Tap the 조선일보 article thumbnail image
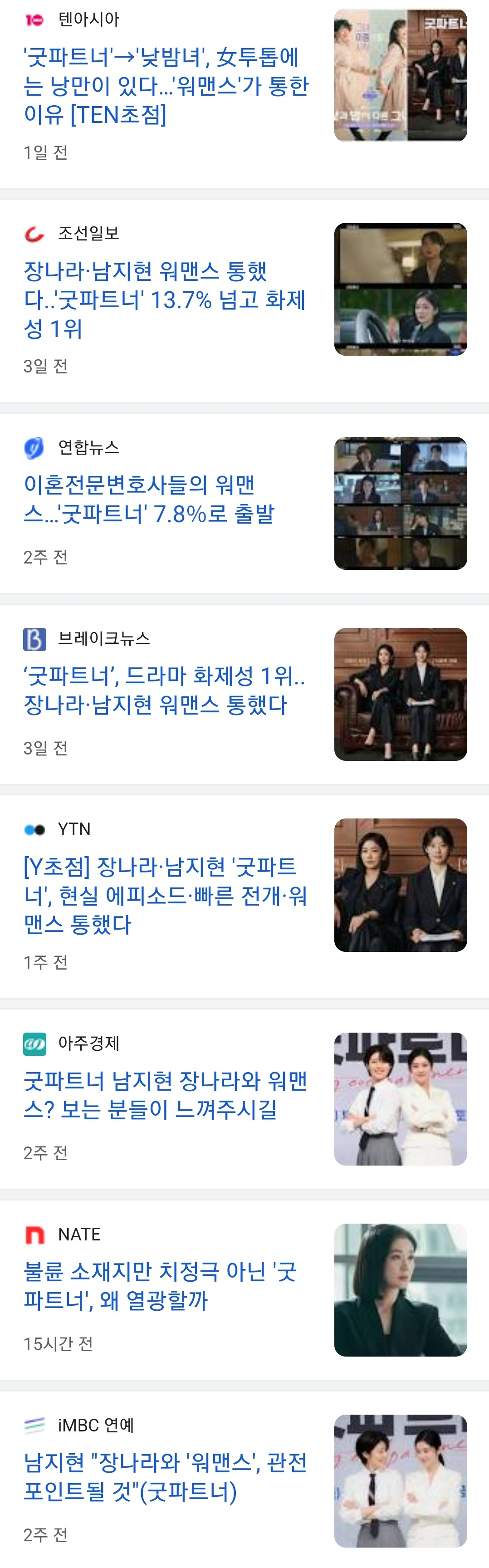The height and width of the screenshot is (1568, 489). (400, 289)
